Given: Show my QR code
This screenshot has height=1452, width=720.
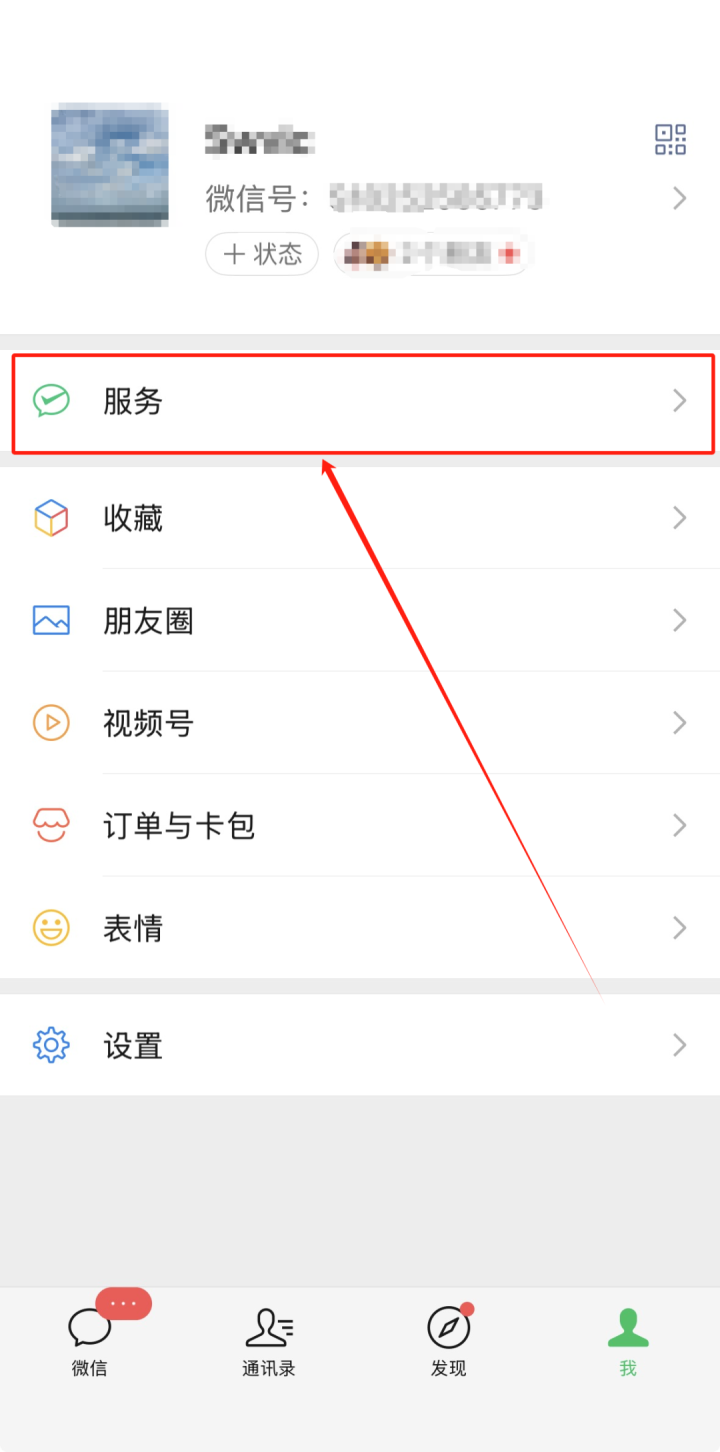Looking at the screenshot, I should pos(670,140).
